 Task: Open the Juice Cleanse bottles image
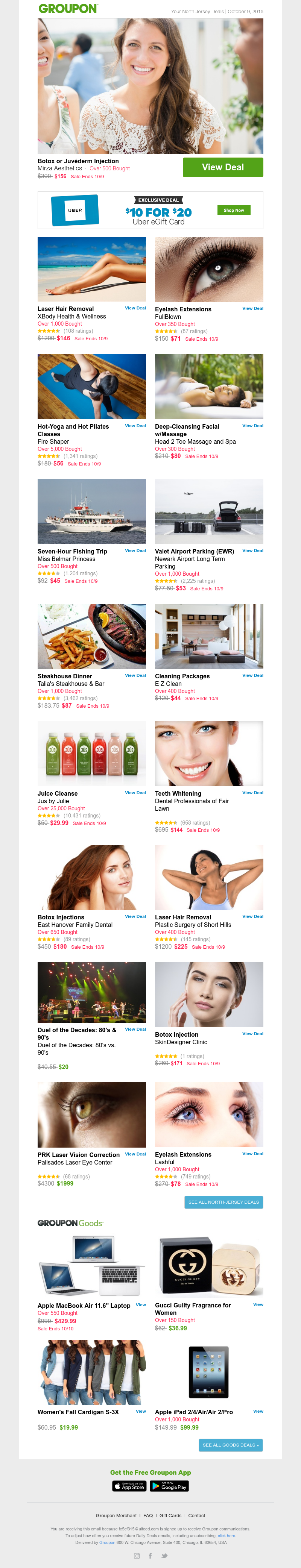(91, 754)
